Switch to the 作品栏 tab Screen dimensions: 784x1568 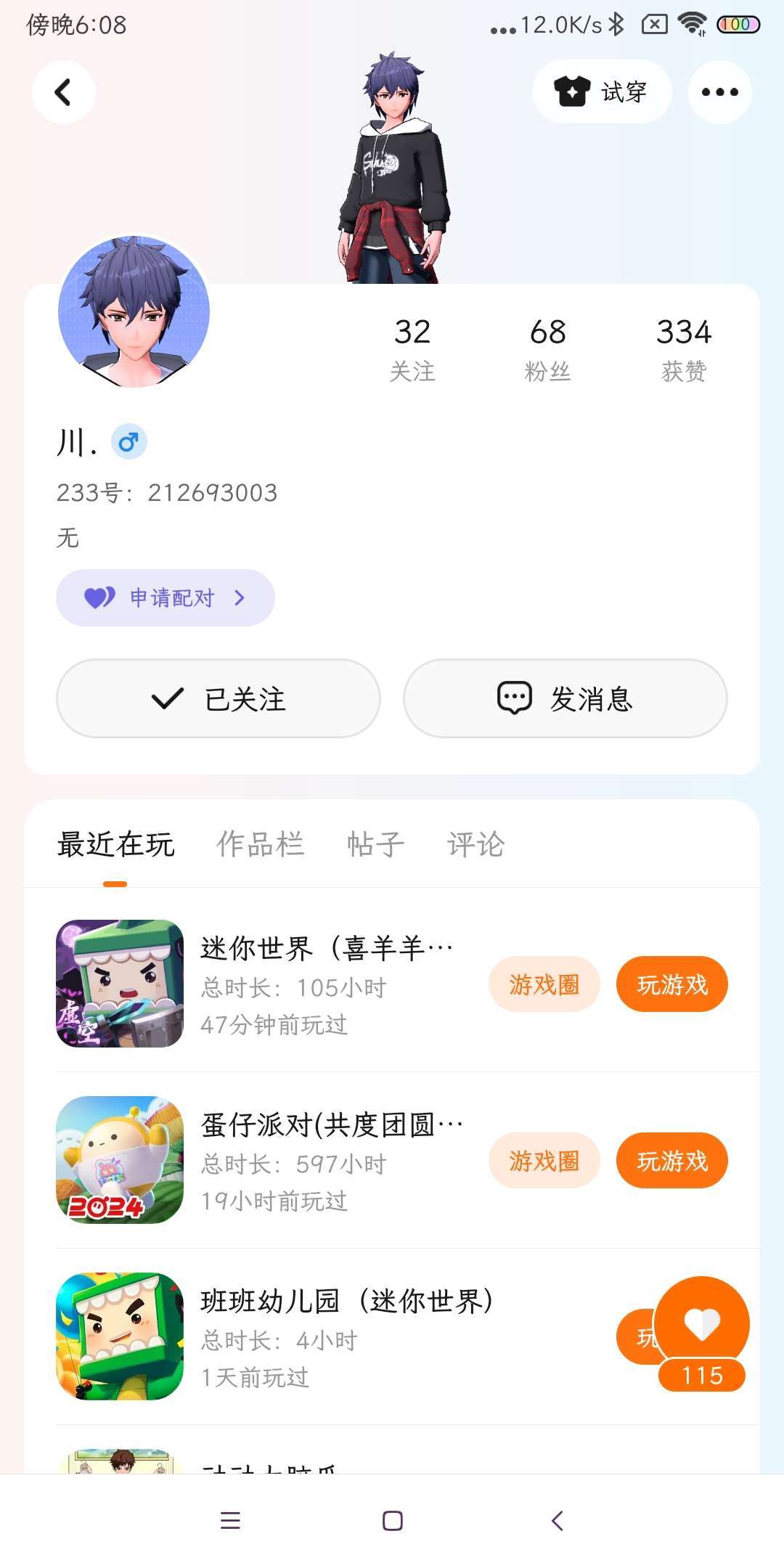pos(260,844)
